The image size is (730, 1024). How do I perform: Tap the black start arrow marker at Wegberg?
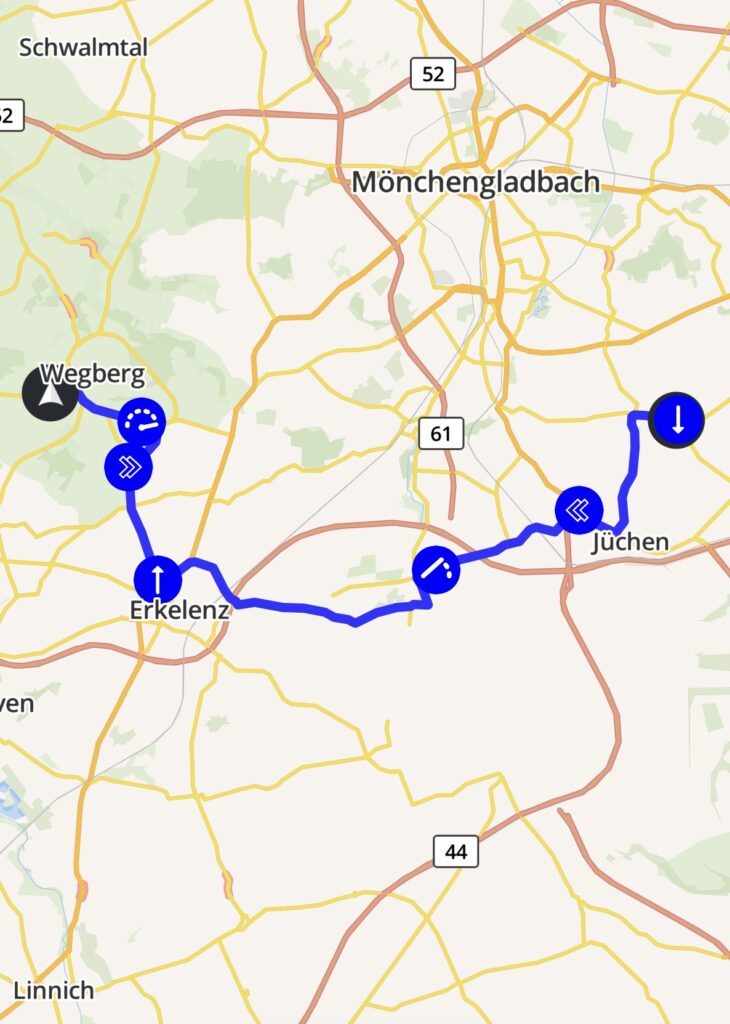point(50,394)
